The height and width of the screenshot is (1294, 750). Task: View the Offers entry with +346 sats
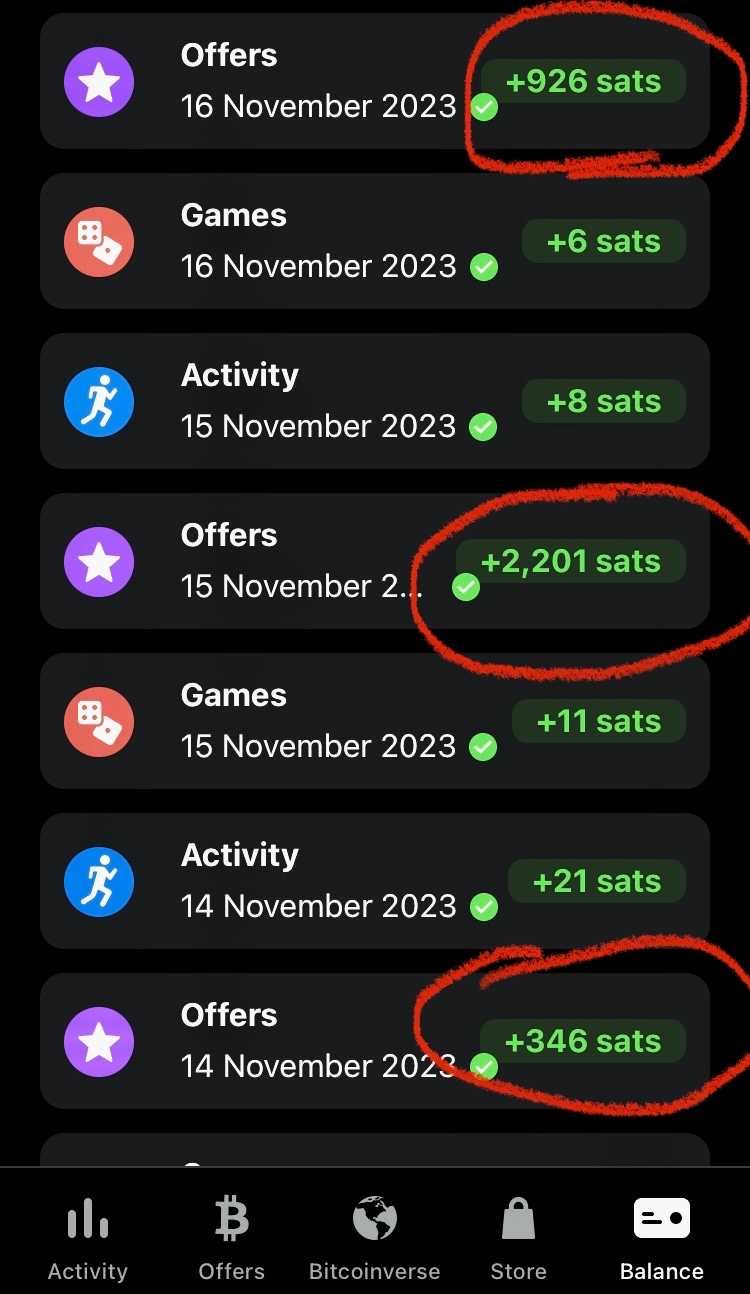tap(375, 1041)
